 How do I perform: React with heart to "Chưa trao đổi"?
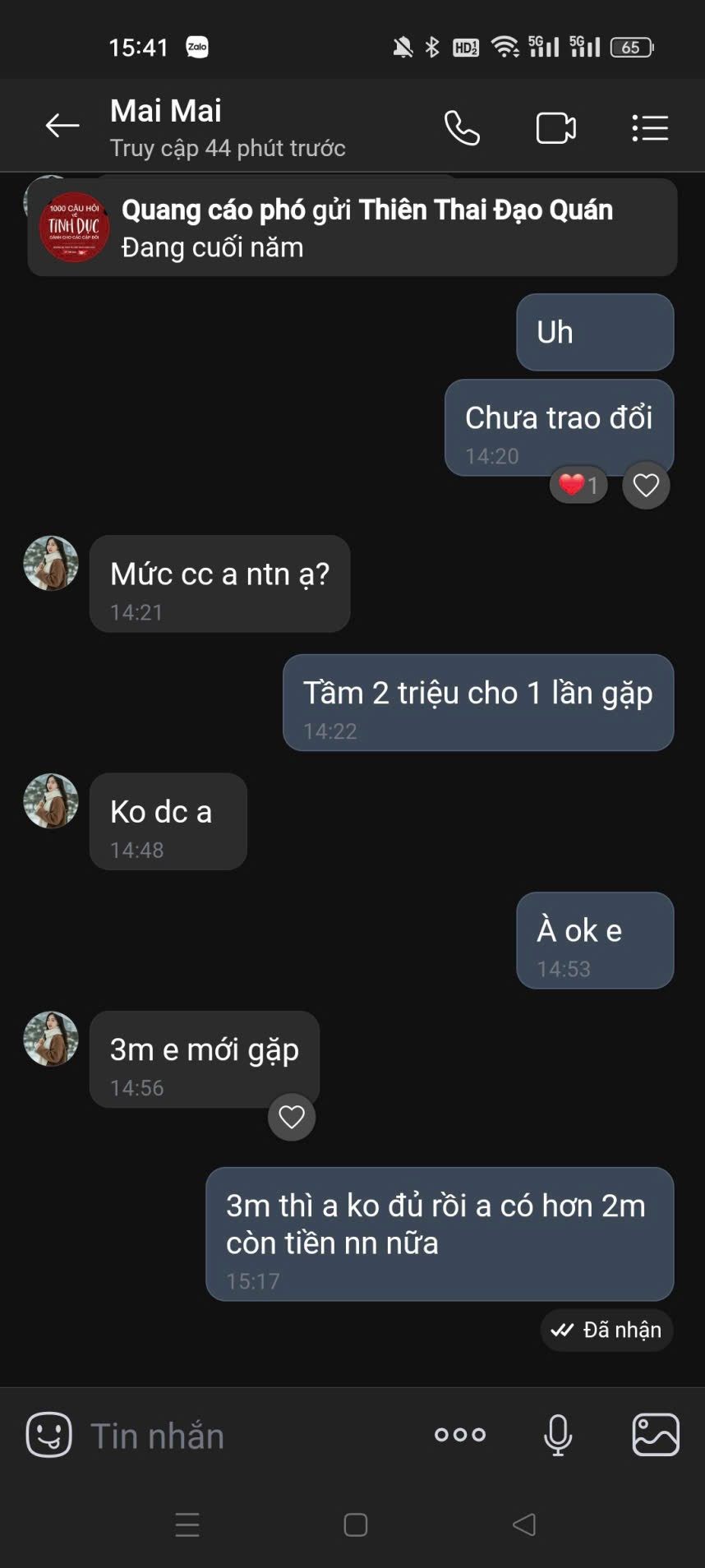click(646, 486)
